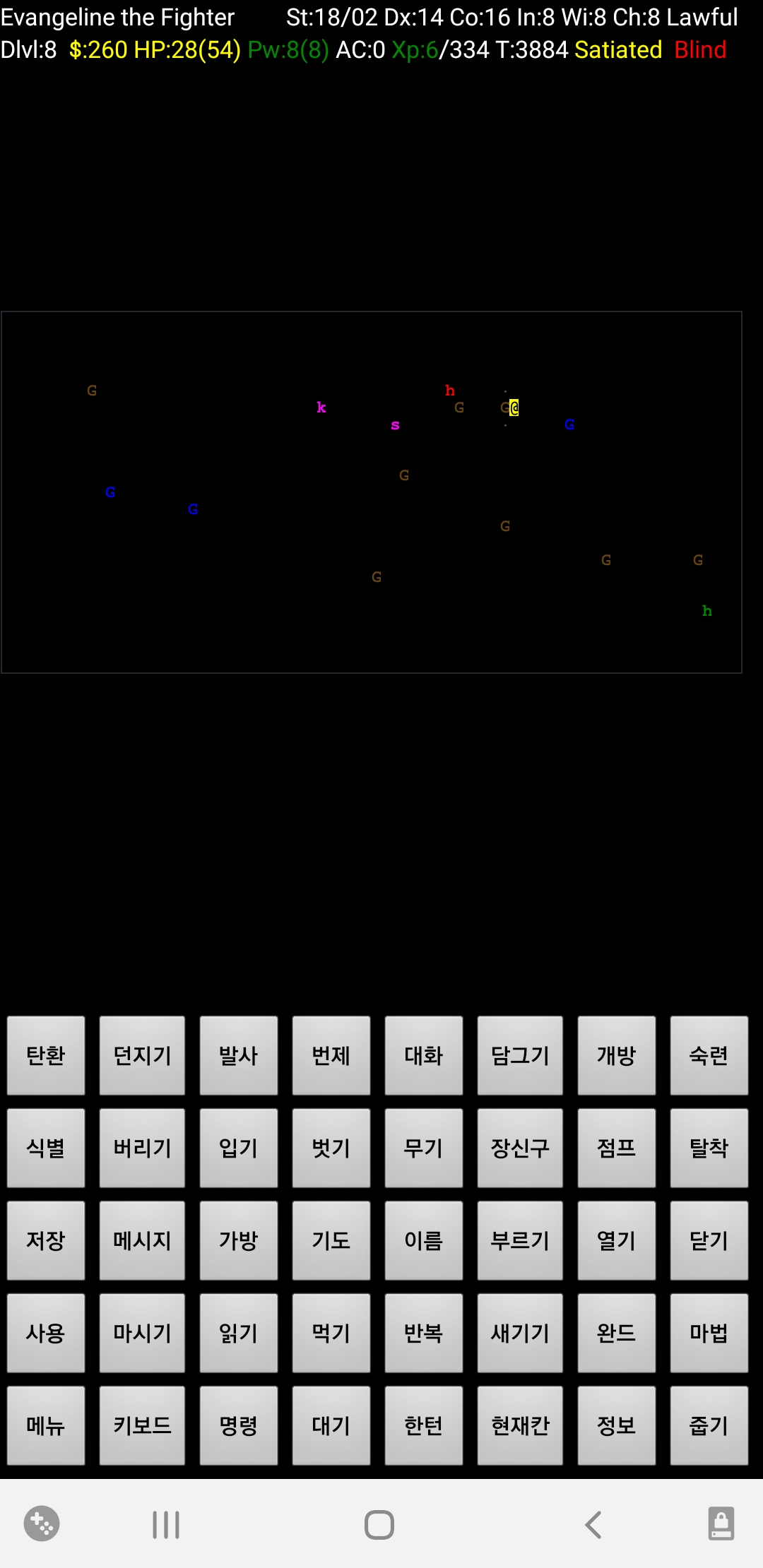Tap the 먹기 (eat) button
Image resolution: width=763 pixels, height=1568 pixels.
click(331, 1333)
